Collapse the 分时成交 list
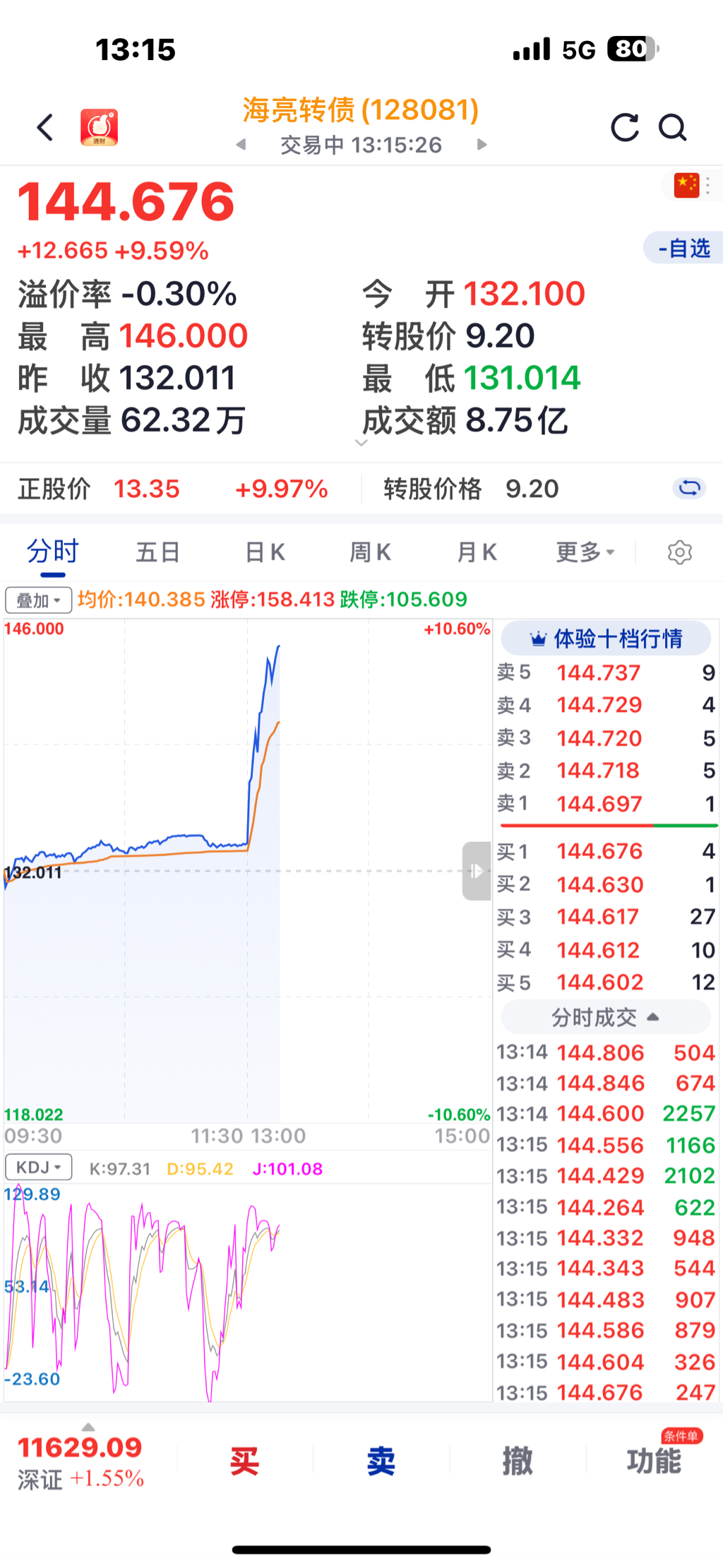 coord(606,1018)
